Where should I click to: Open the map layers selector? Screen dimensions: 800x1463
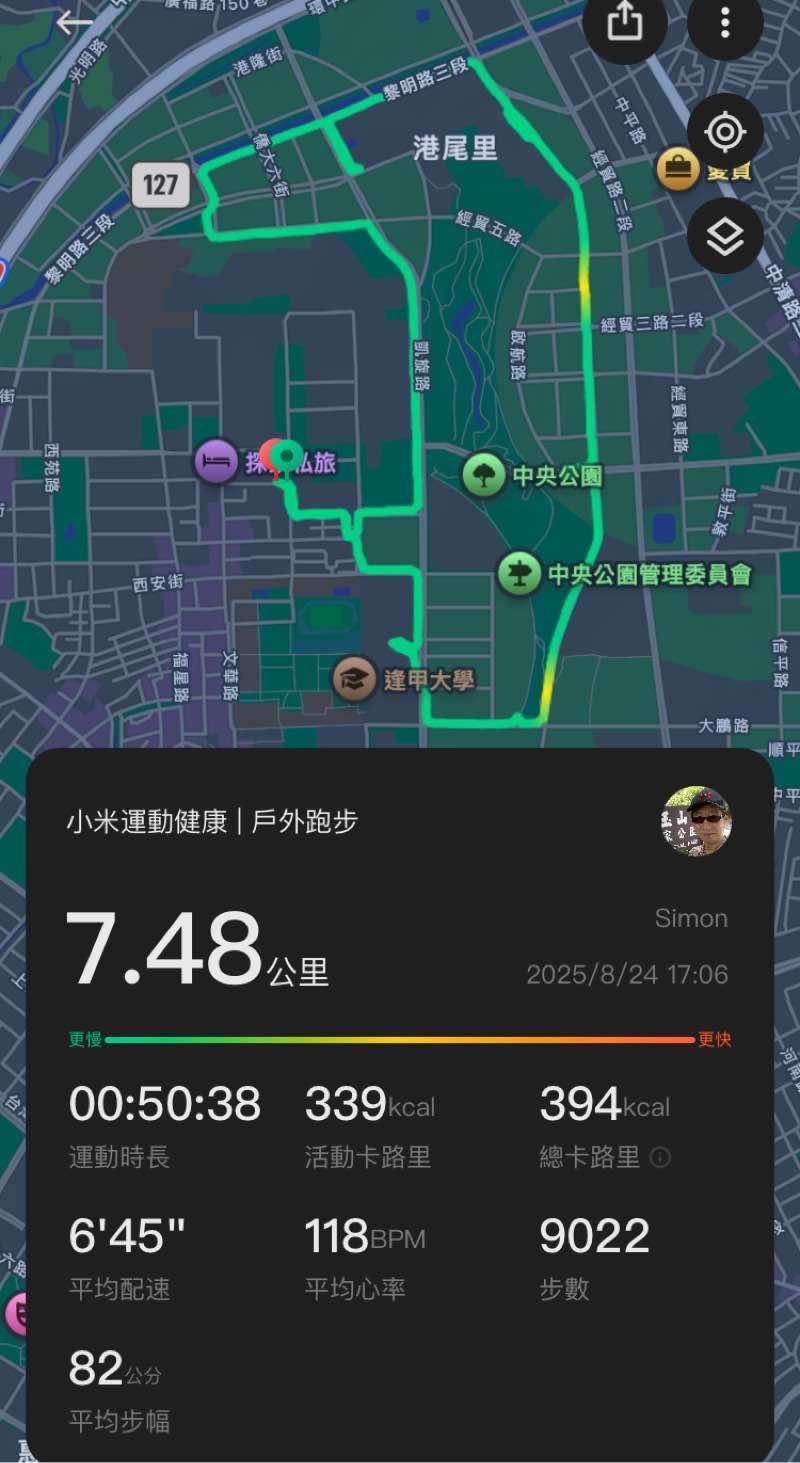coord(725,236)
